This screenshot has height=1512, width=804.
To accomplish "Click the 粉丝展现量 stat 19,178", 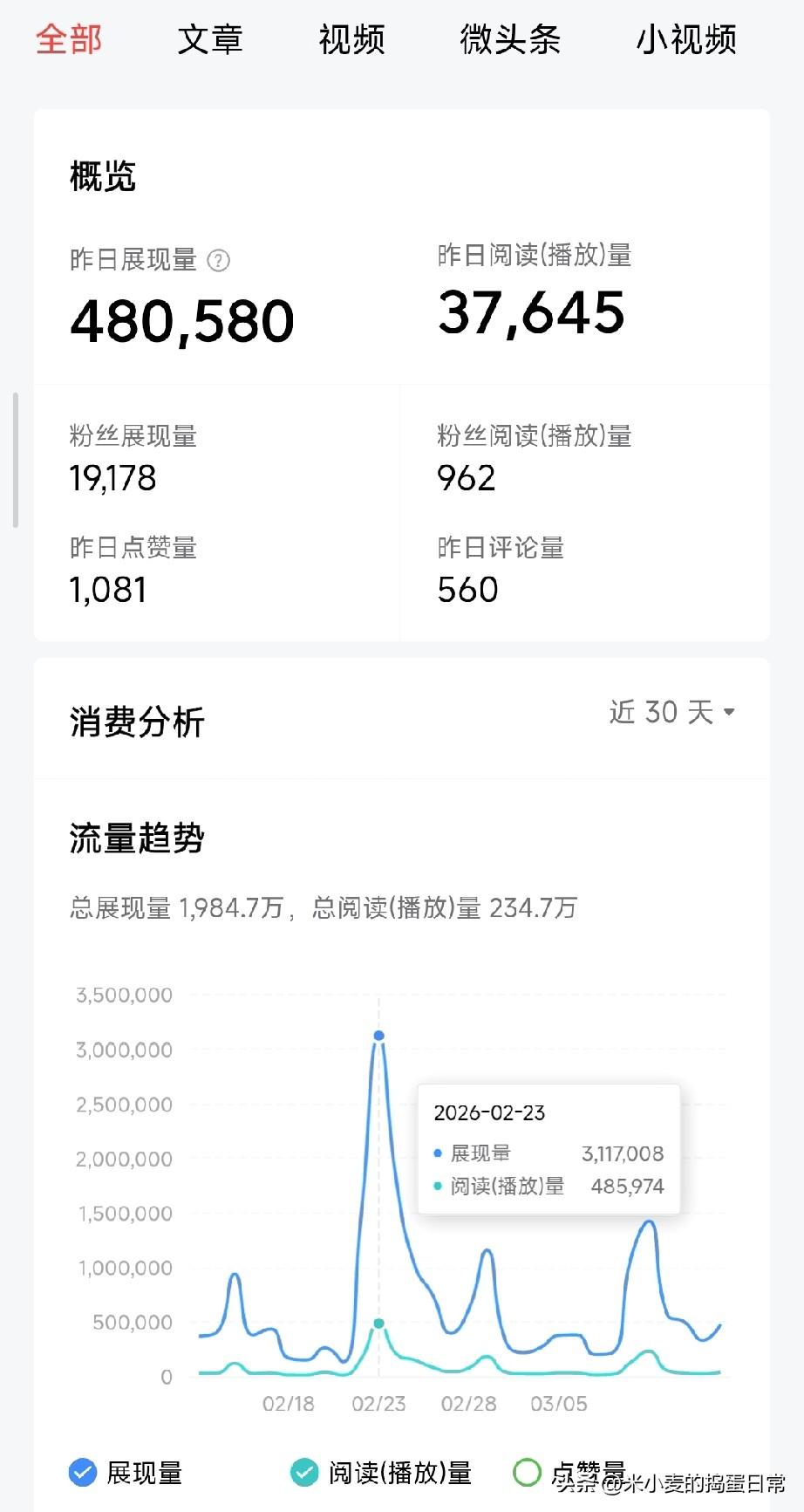I will [112, 478].
